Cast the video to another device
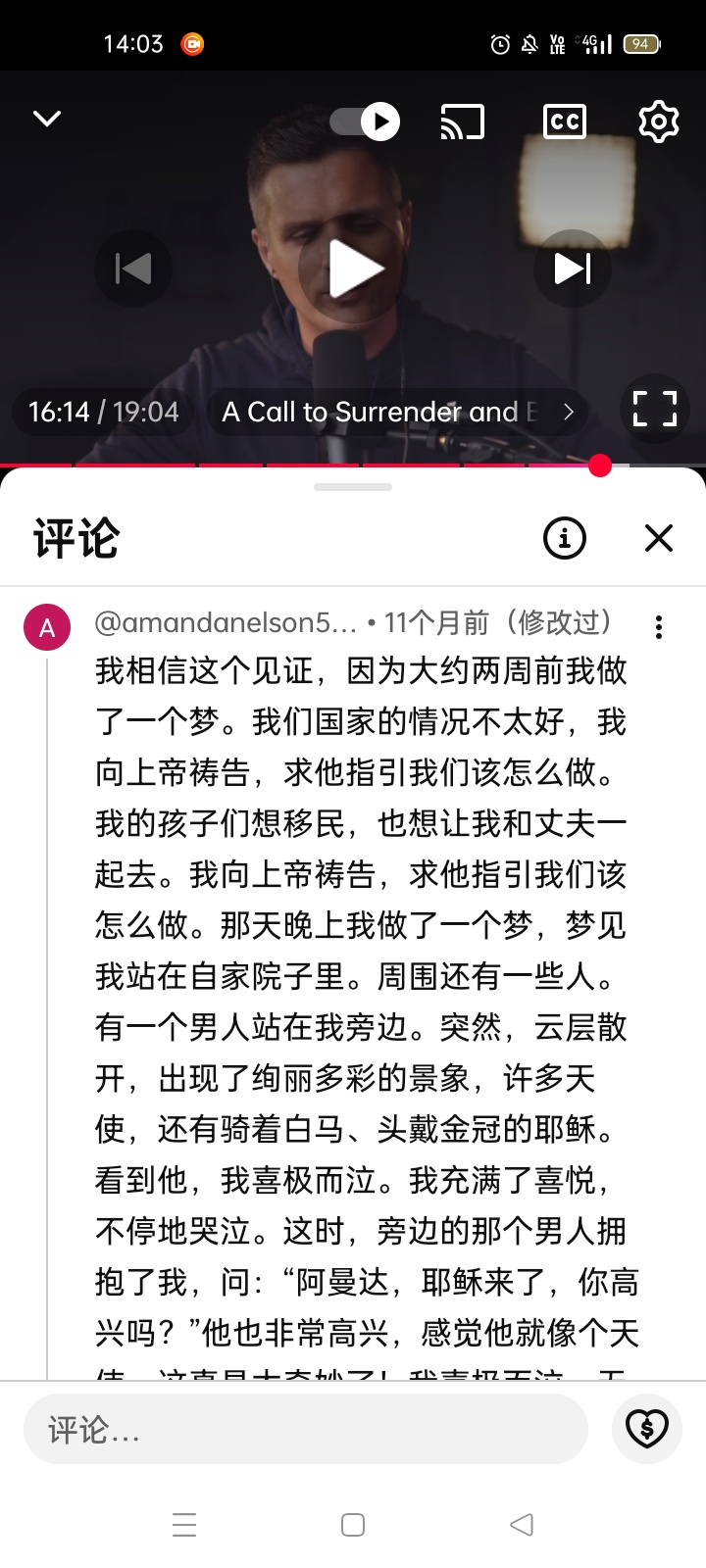The height and width of the screenshot is (1568, 706). point(463,122)
